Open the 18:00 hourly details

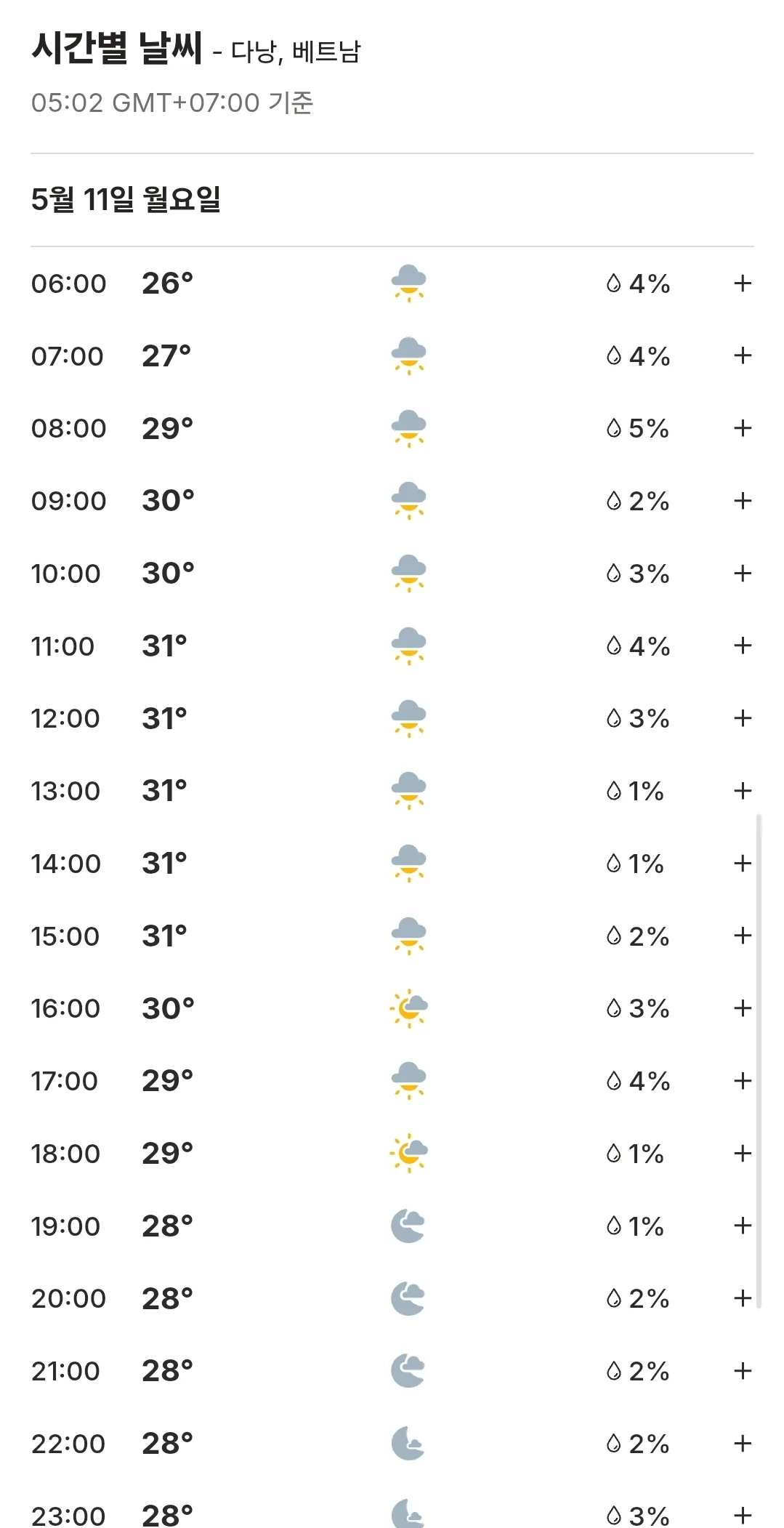[x=742, y=1154]
